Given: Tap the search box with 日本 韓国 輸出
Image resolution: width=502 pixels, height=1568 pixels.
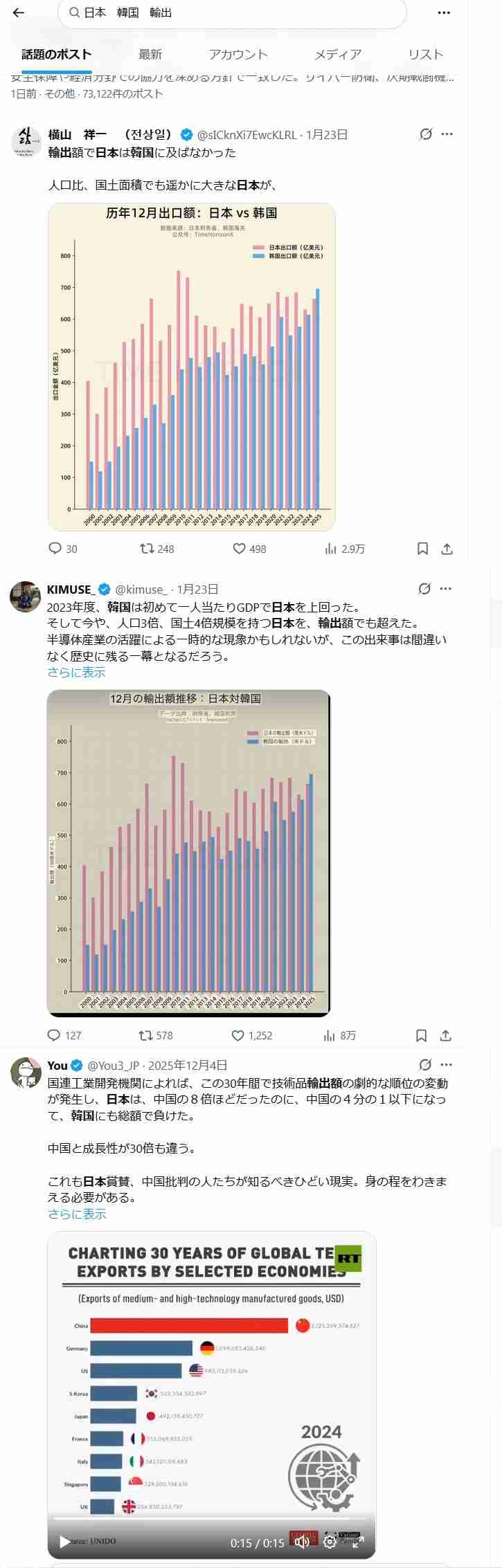Looking at the screenshot, I should 231,13.
